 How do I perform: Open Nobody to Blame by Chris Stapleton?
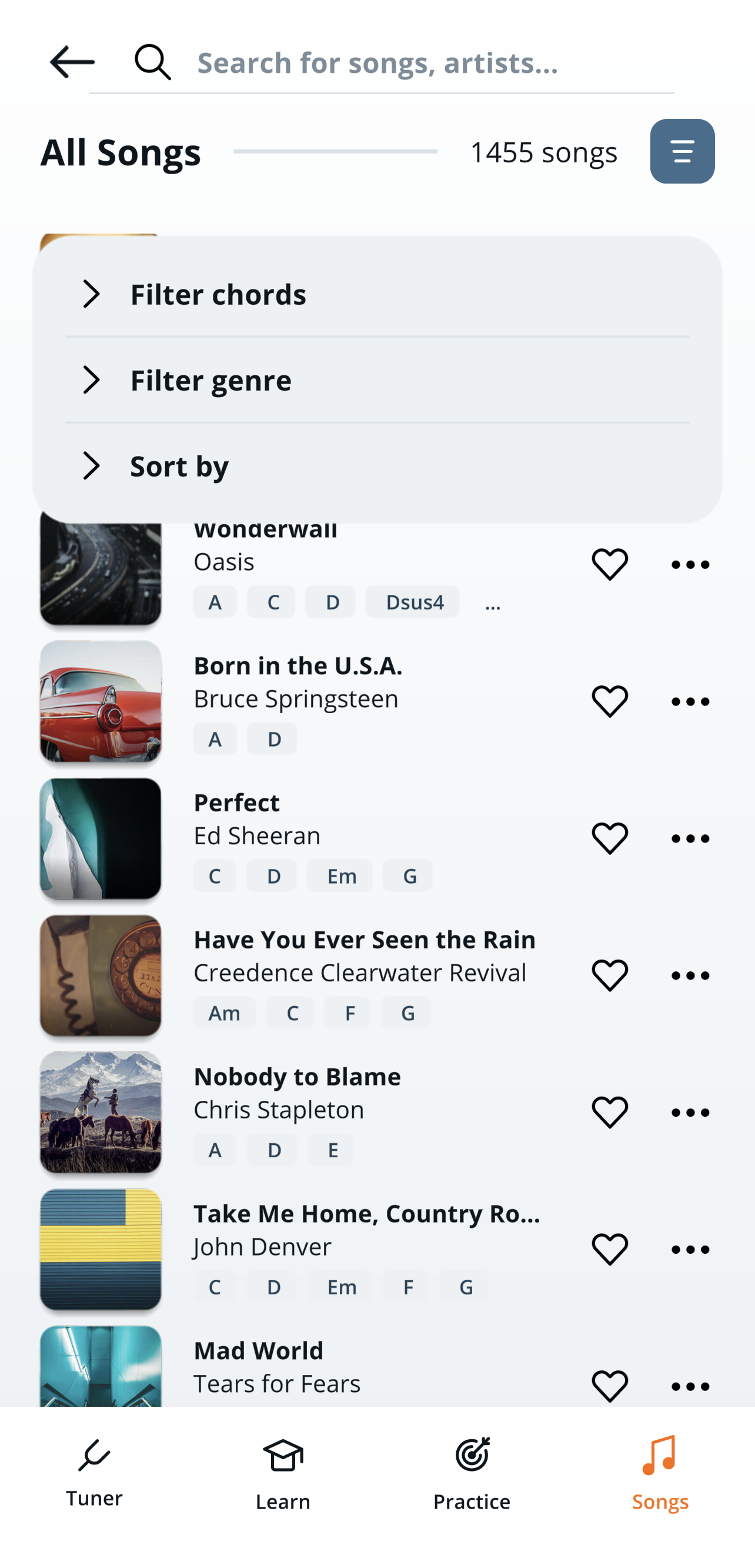click(x=298, y=1077)
